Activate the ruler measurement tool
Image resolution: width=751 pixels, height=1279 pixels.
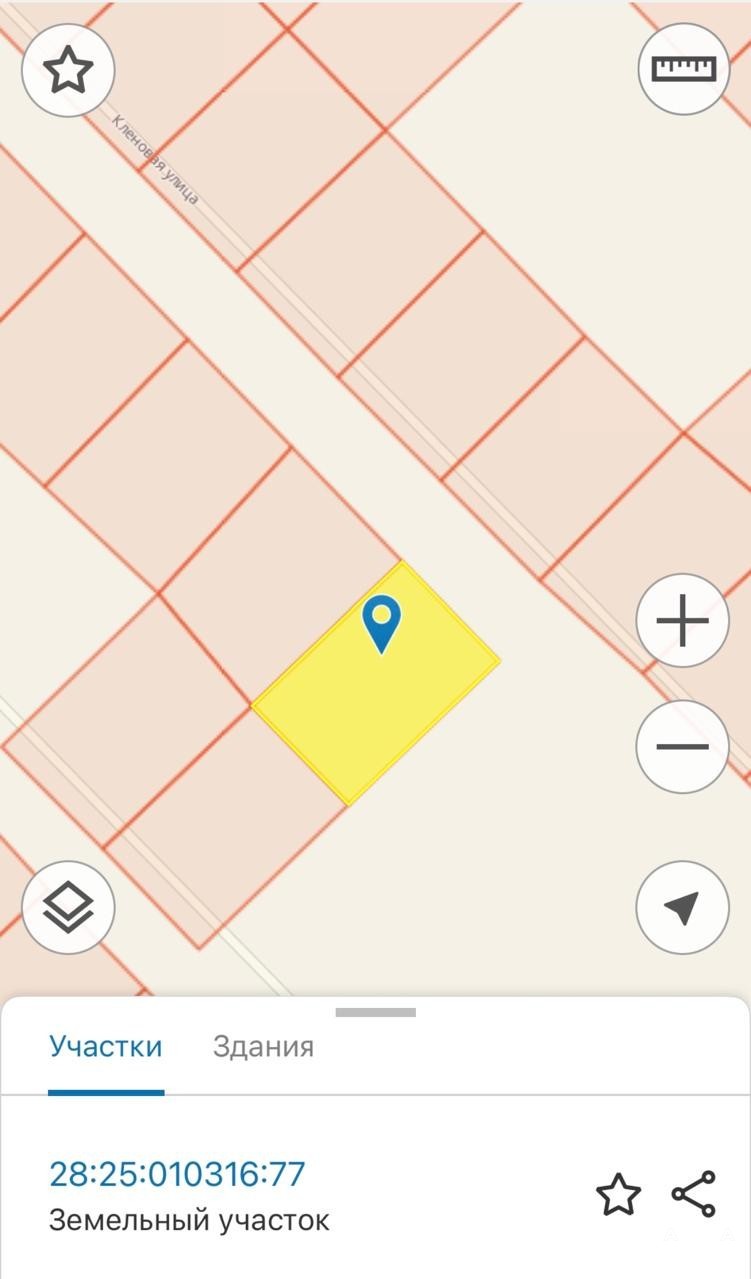(684, 69)
